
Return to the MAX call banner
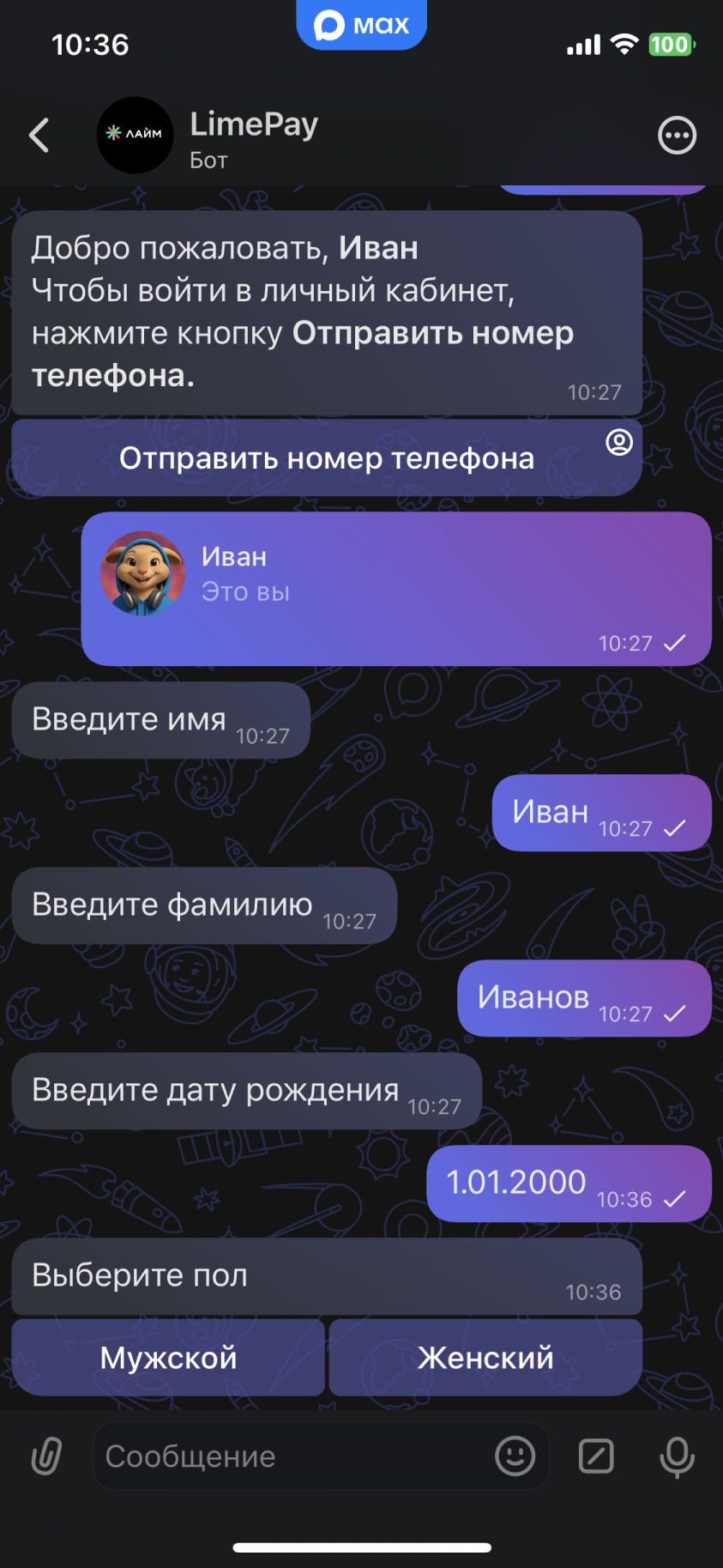(361, 25)
